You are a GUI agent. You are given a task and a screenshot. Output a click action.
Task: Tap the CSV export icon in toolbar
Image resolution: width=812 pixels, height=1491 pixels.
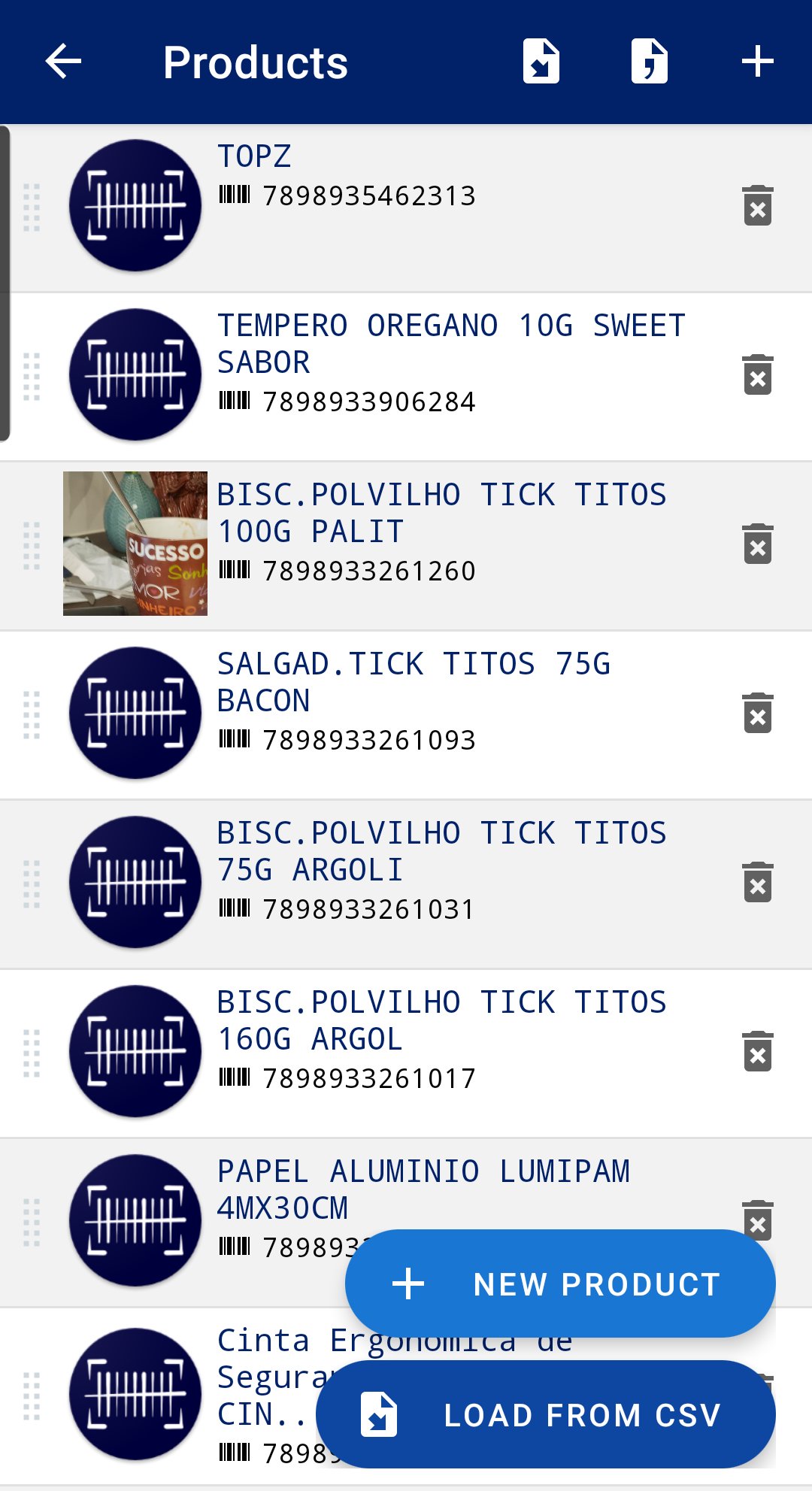point(650,61)
